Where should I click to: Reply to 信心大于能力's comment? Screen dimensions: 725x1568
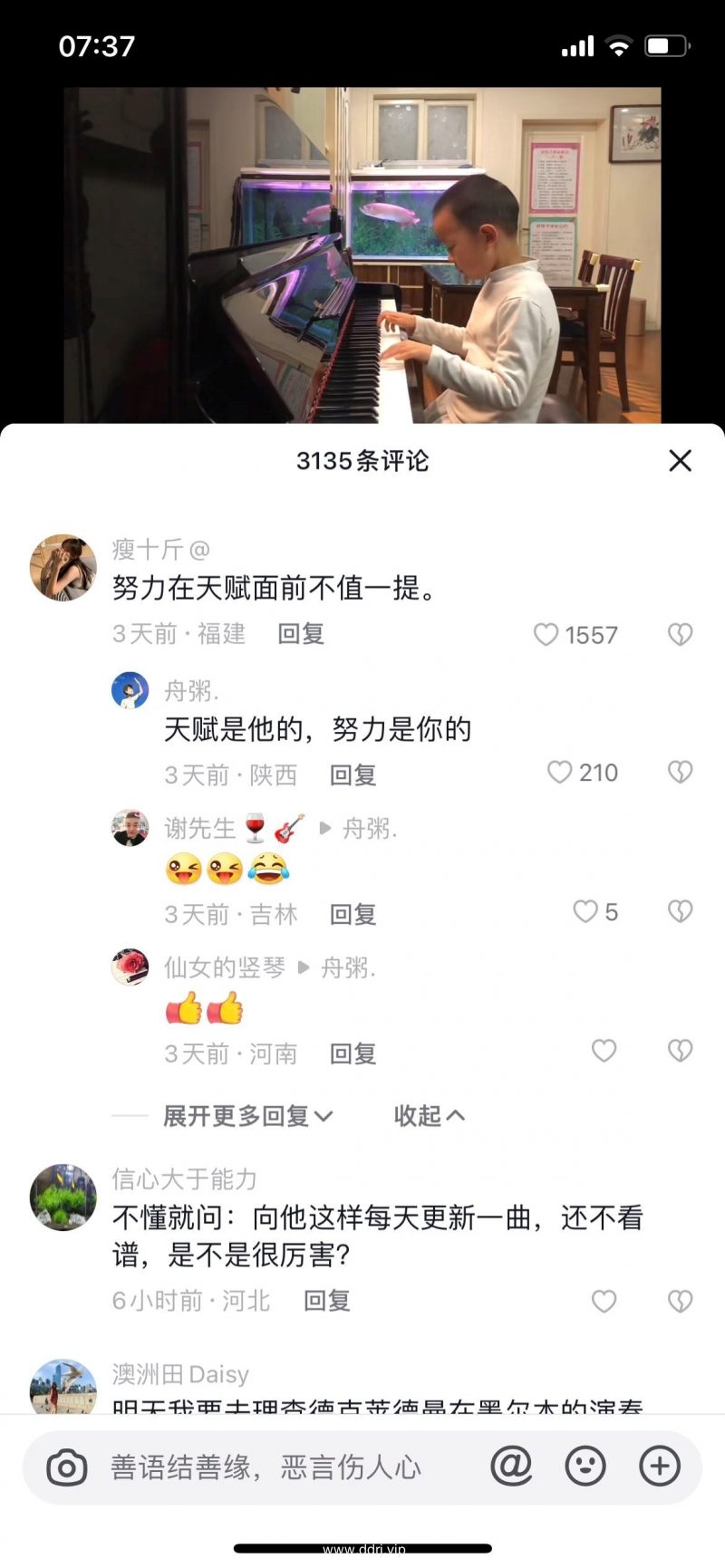tap(326, 1302)
